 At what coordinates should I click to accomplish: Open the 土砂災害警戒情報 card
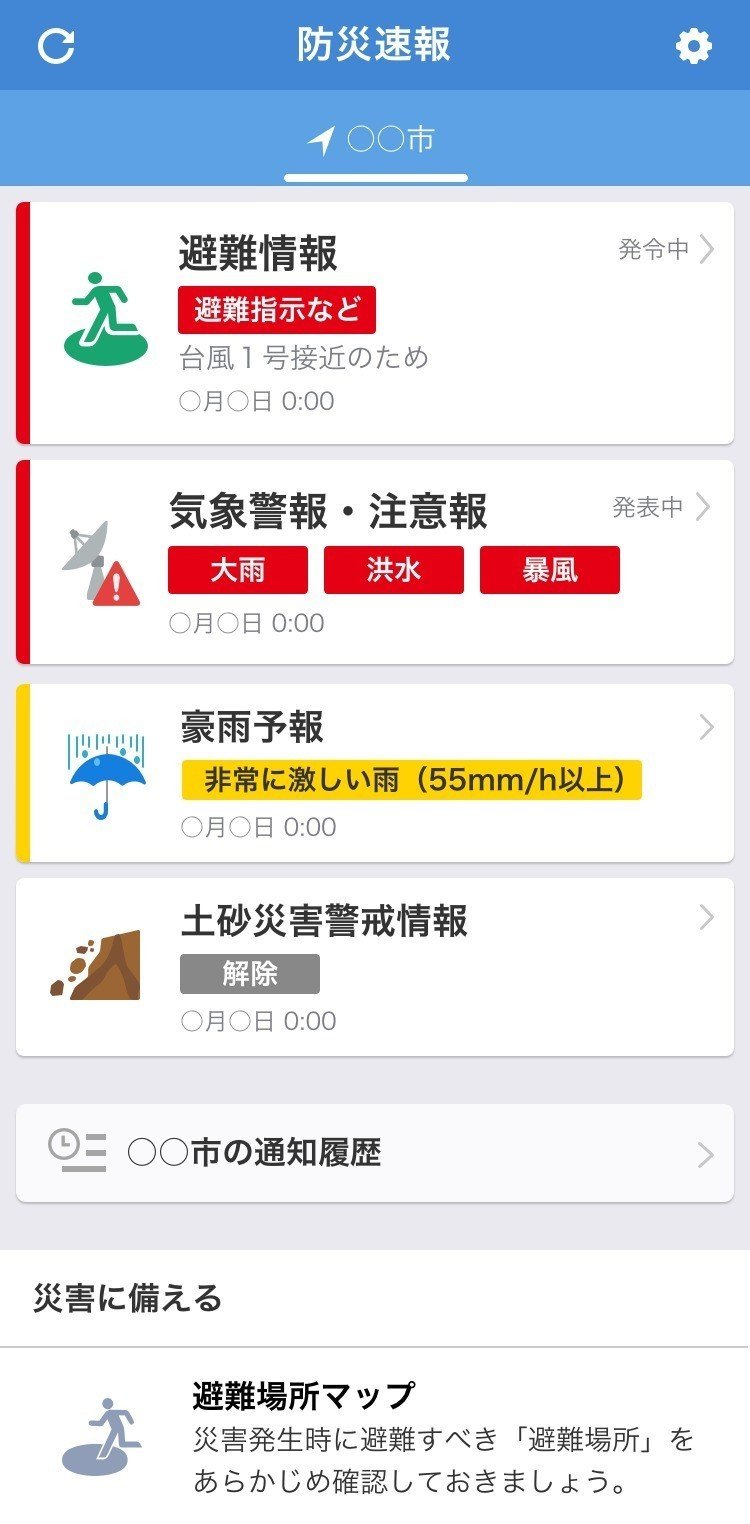375,967
